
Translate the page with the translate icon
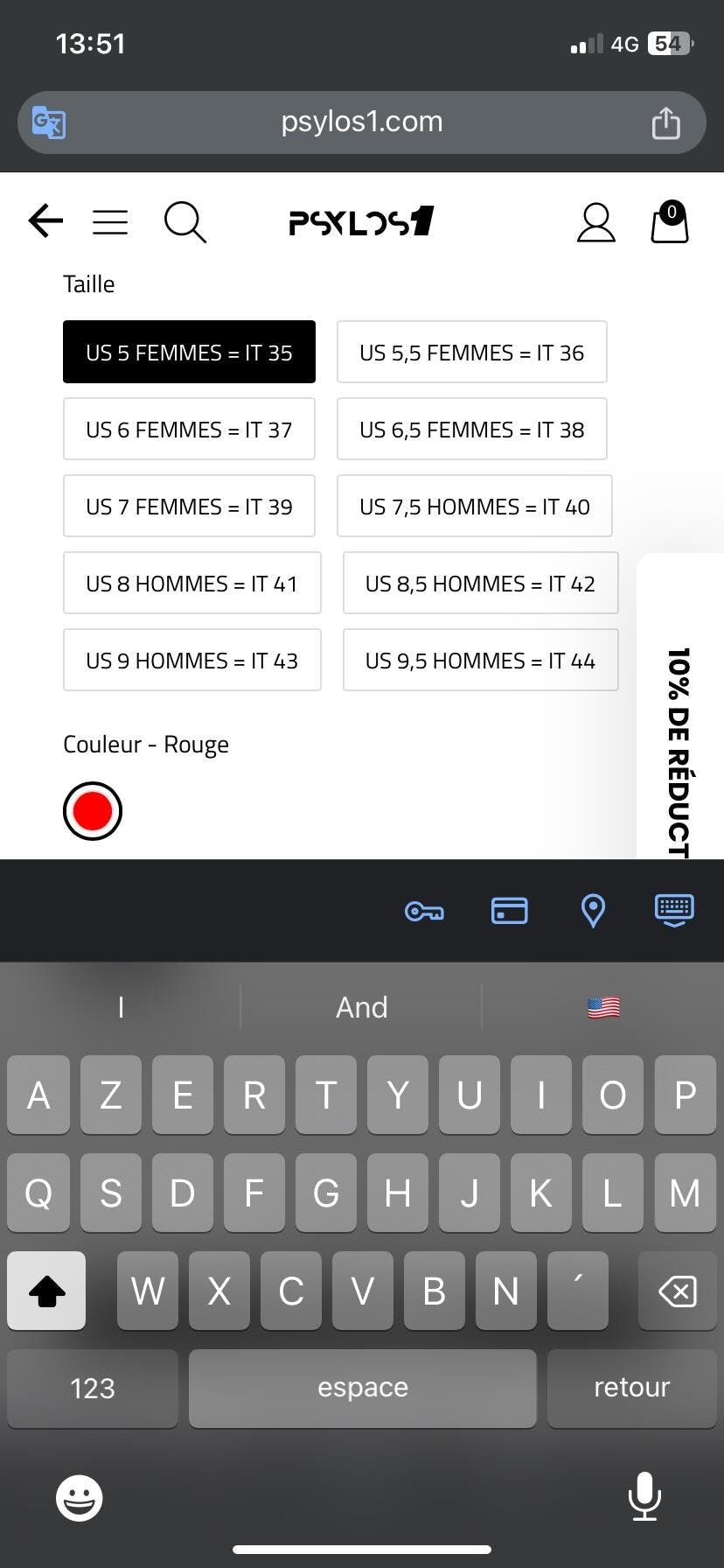49,122
